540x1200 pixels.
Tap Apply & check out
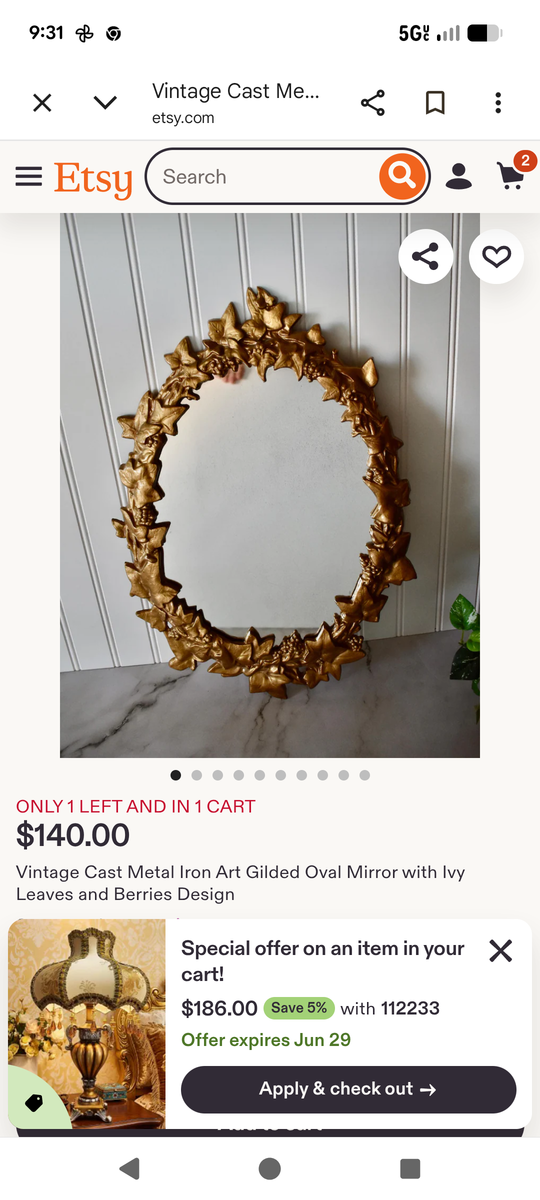tap(348, 1089)
